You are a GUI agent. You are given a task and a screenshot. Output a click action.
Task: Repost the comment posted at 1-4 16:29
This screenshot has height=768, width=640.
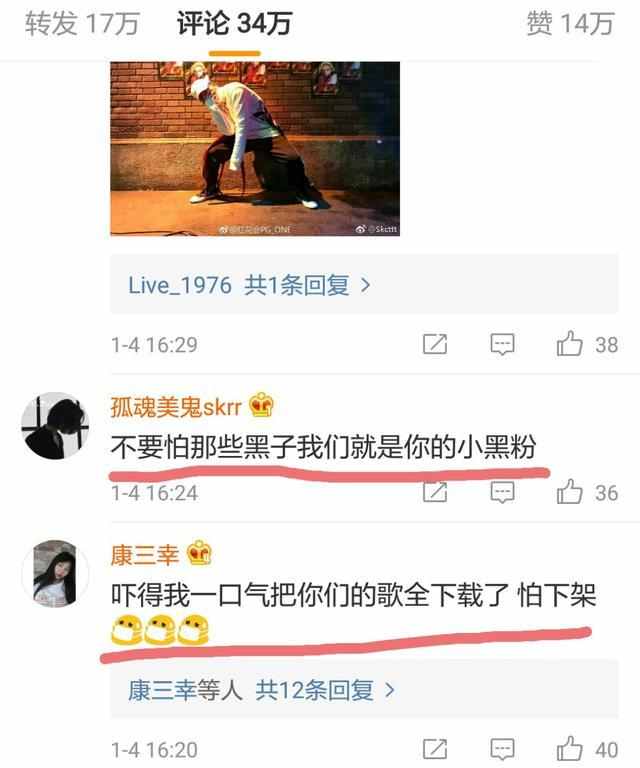[435, 346]
